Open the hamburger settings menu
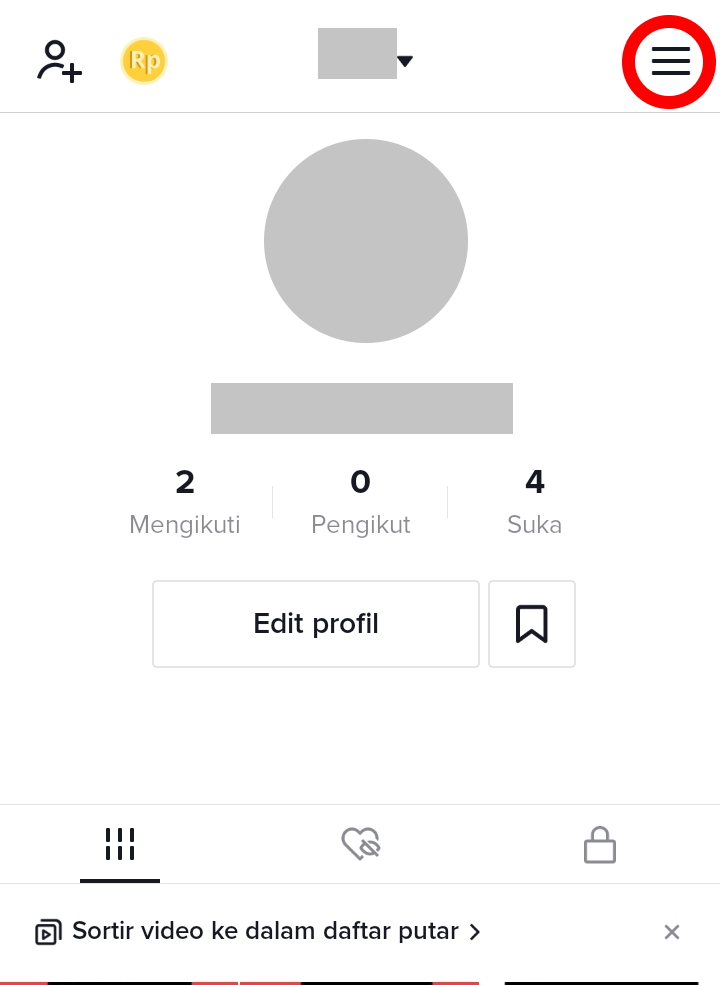The height and width of the screenshot is (985, 720). tap(668, 61)
